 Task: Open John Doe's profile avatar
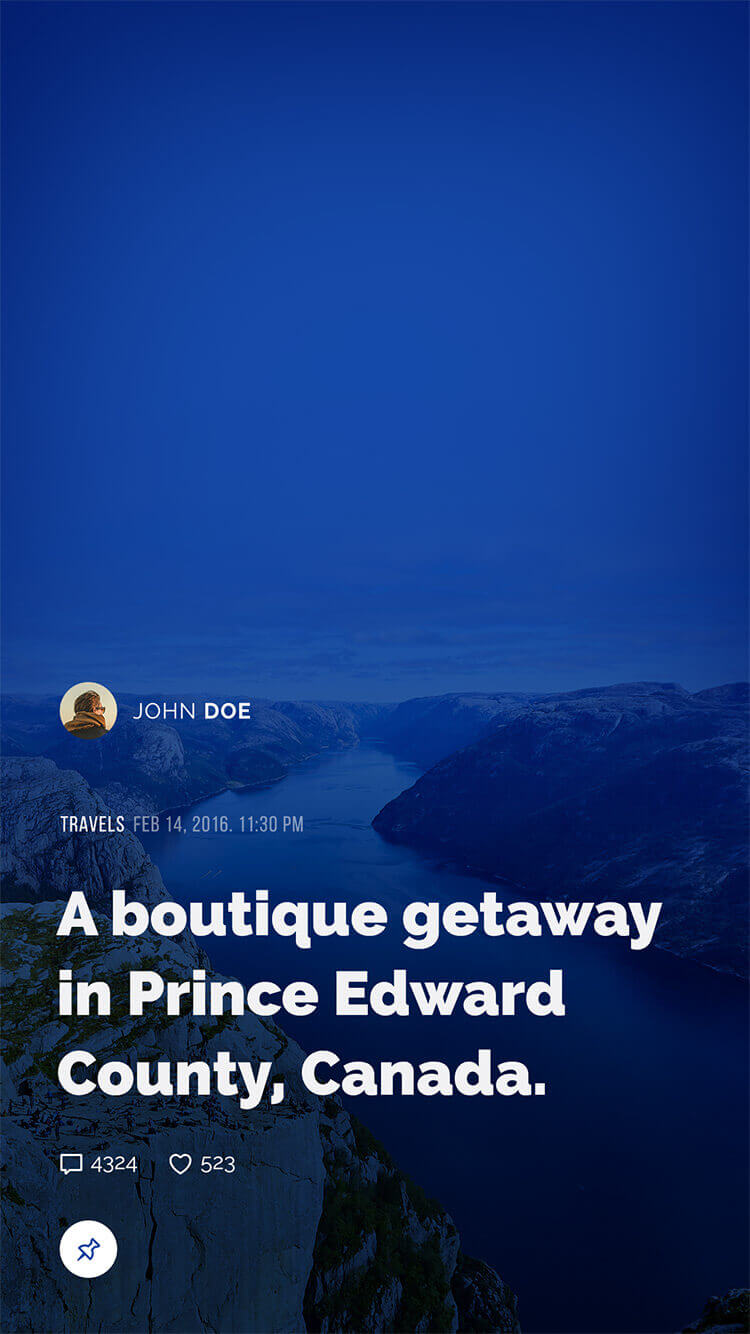[88, 711]
